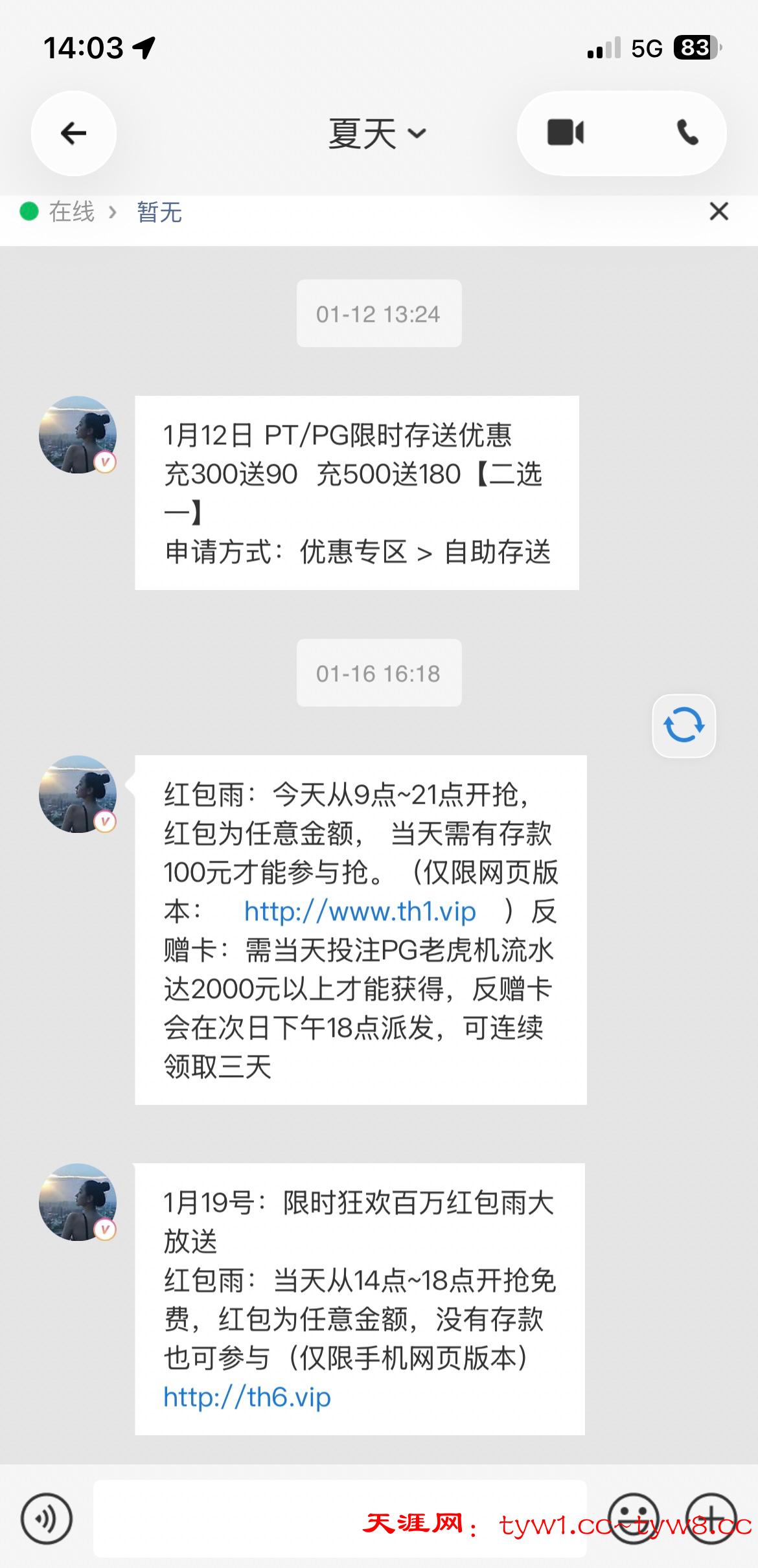Focus the message text field
This screenshot has width=758, height=1568.
click(x=259, y=1518)
